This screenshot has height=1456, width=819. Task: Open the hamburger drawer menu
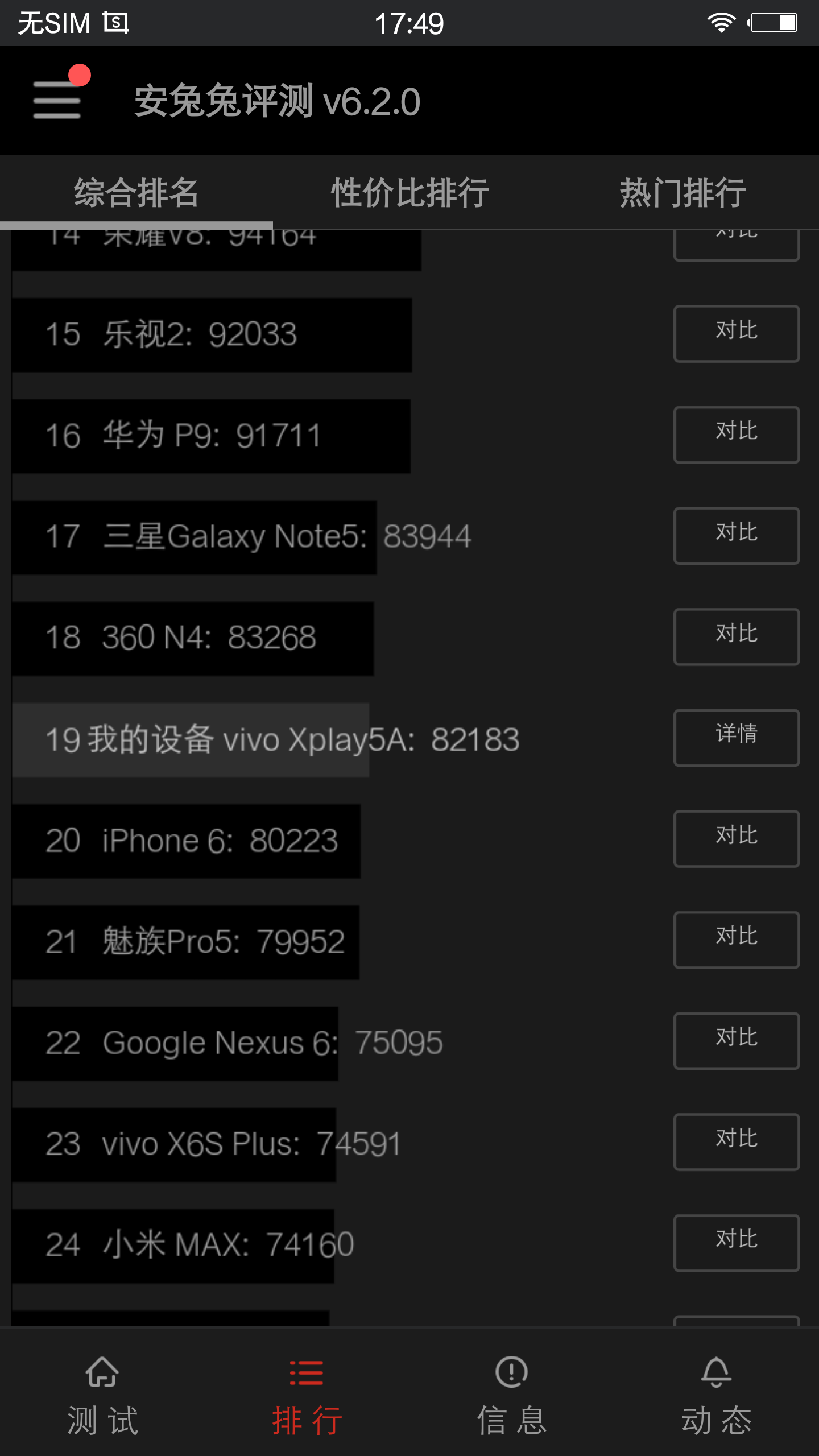[x=57, y=100]
